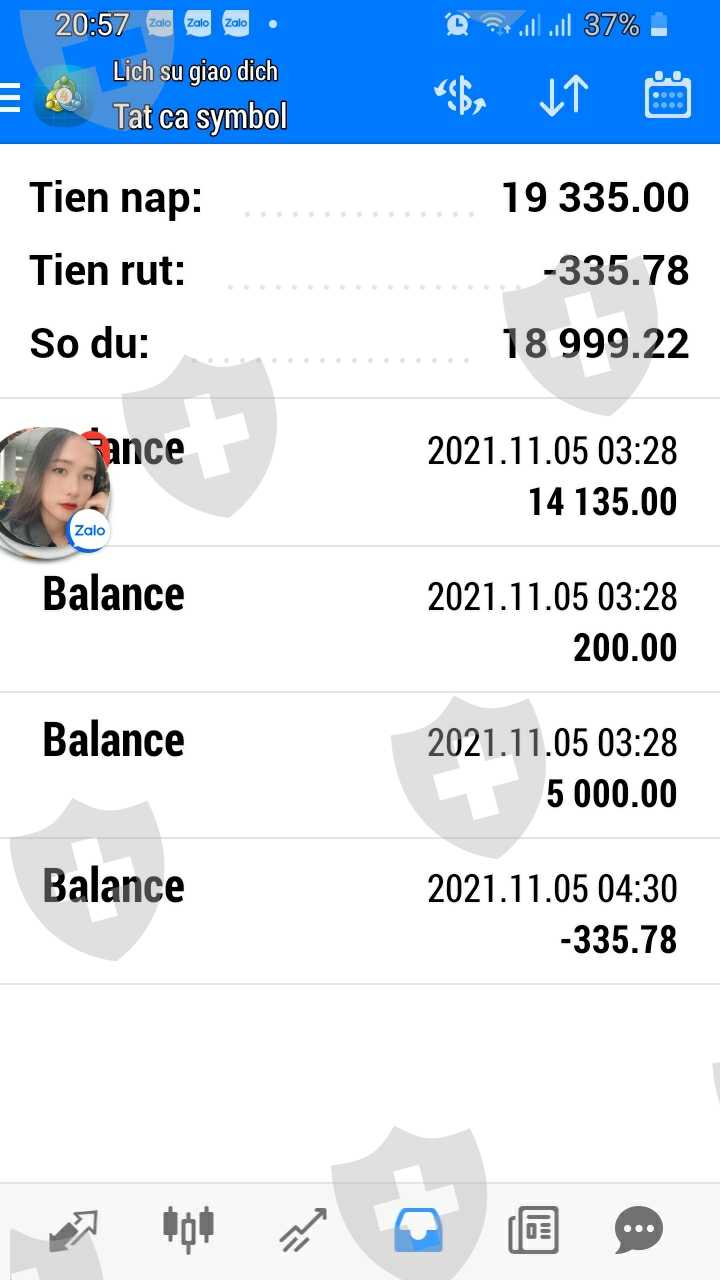Open the Chat messages tab
720x1280 pixels.
pos(638,1229)
